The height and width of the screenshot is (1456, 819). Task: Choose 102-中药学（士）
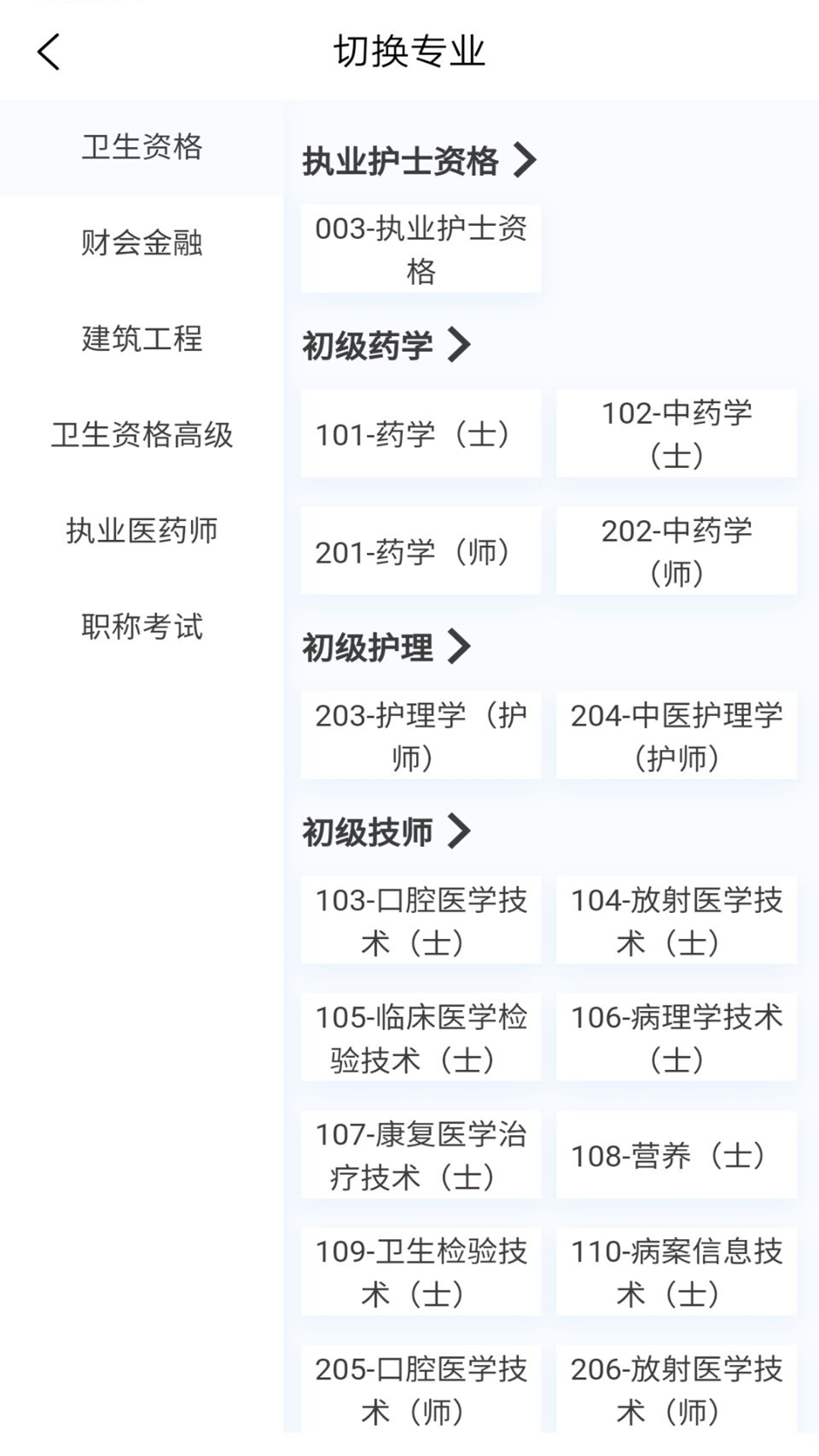click(676, 433)
